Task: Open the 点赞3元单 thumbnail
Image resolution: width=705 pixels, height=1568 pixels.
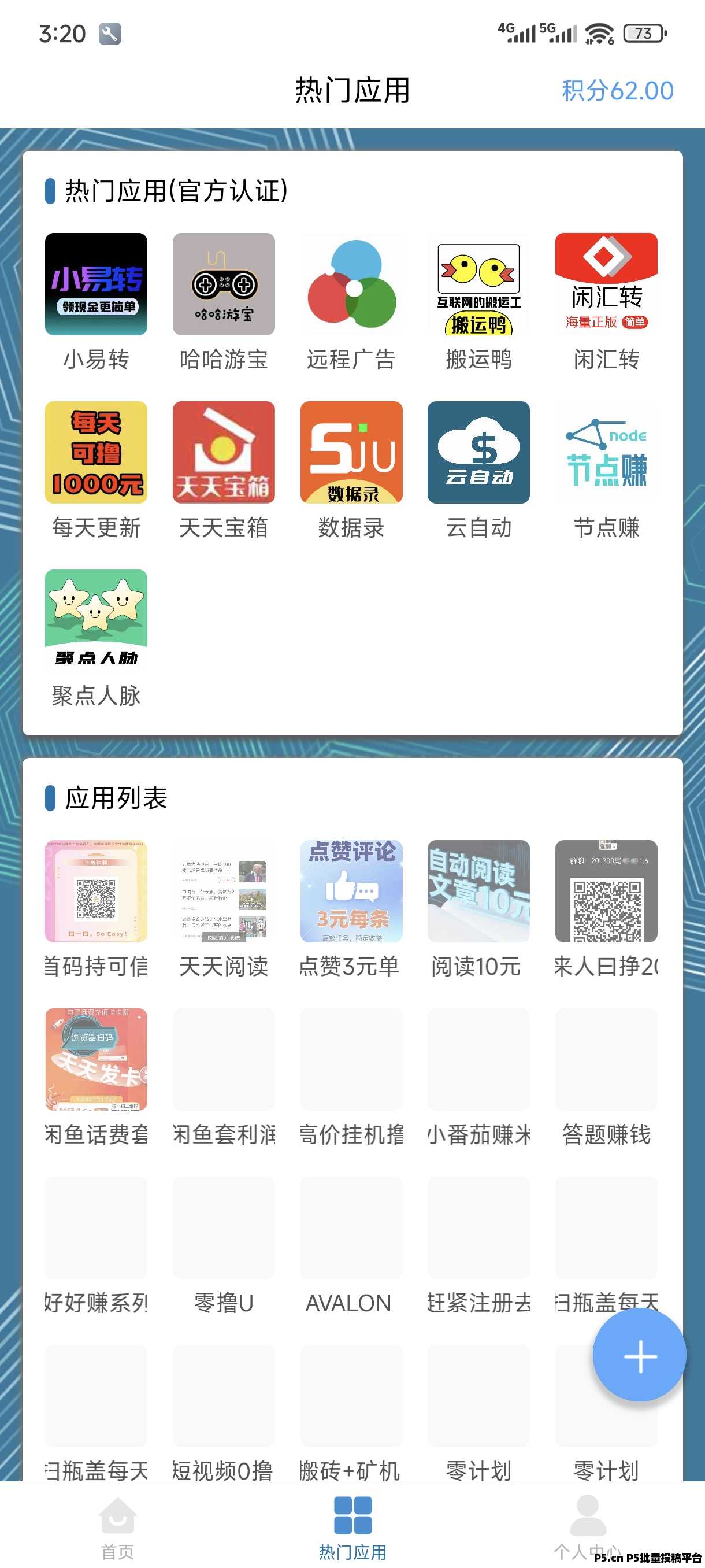Action: pos(351,890)
